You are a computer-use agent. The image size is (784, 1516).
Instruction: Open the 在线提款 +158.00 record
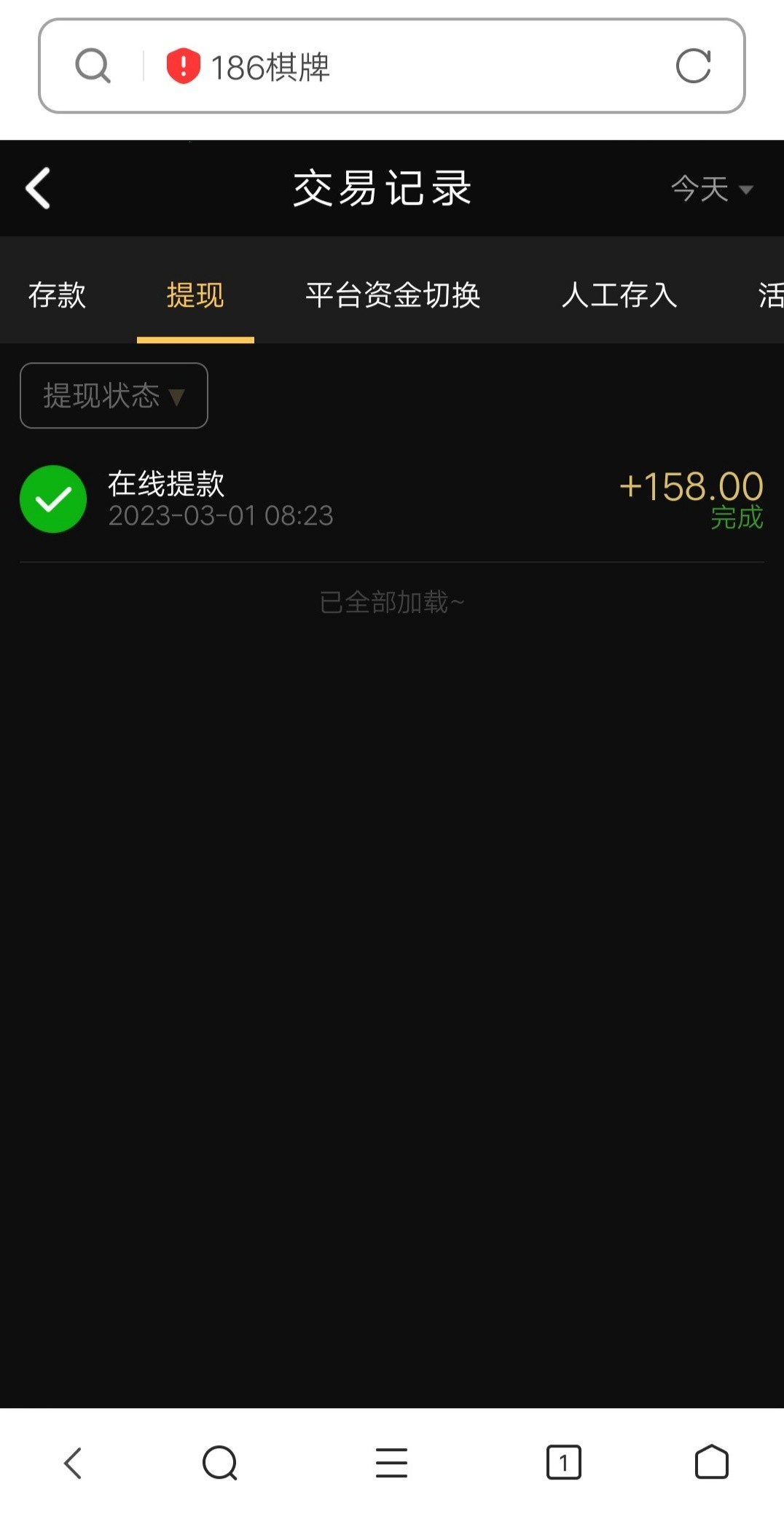(x=392, y=499)
